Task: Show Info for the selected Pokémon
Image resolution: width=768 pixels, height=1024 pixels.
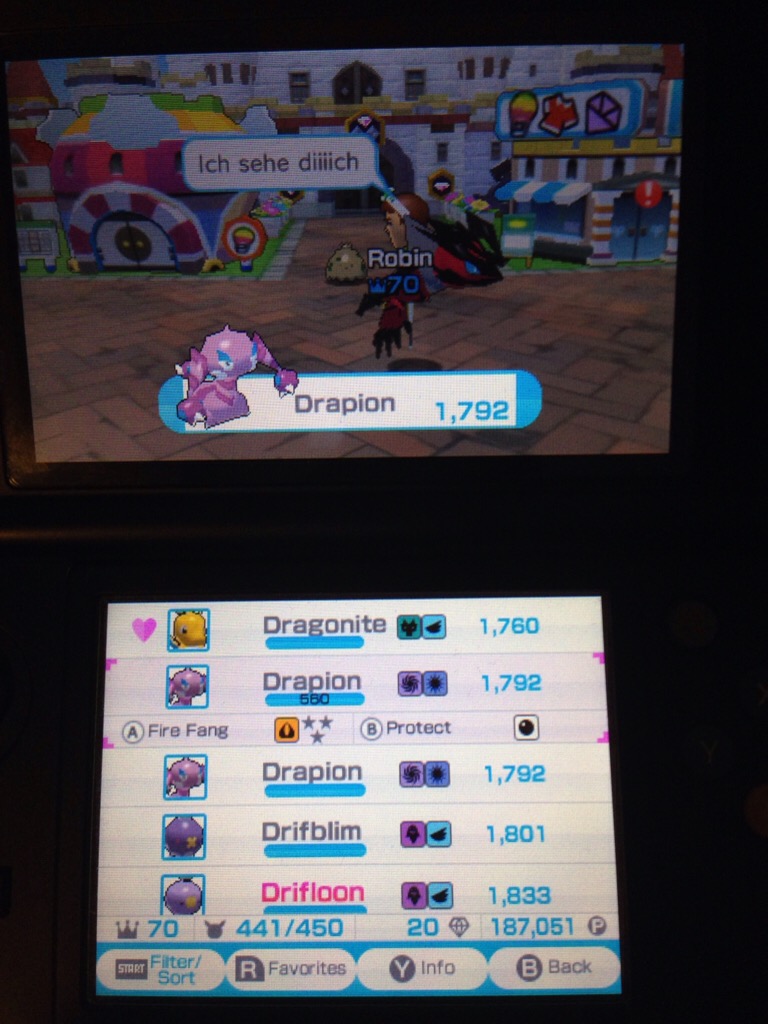Action: pos(421,968)
